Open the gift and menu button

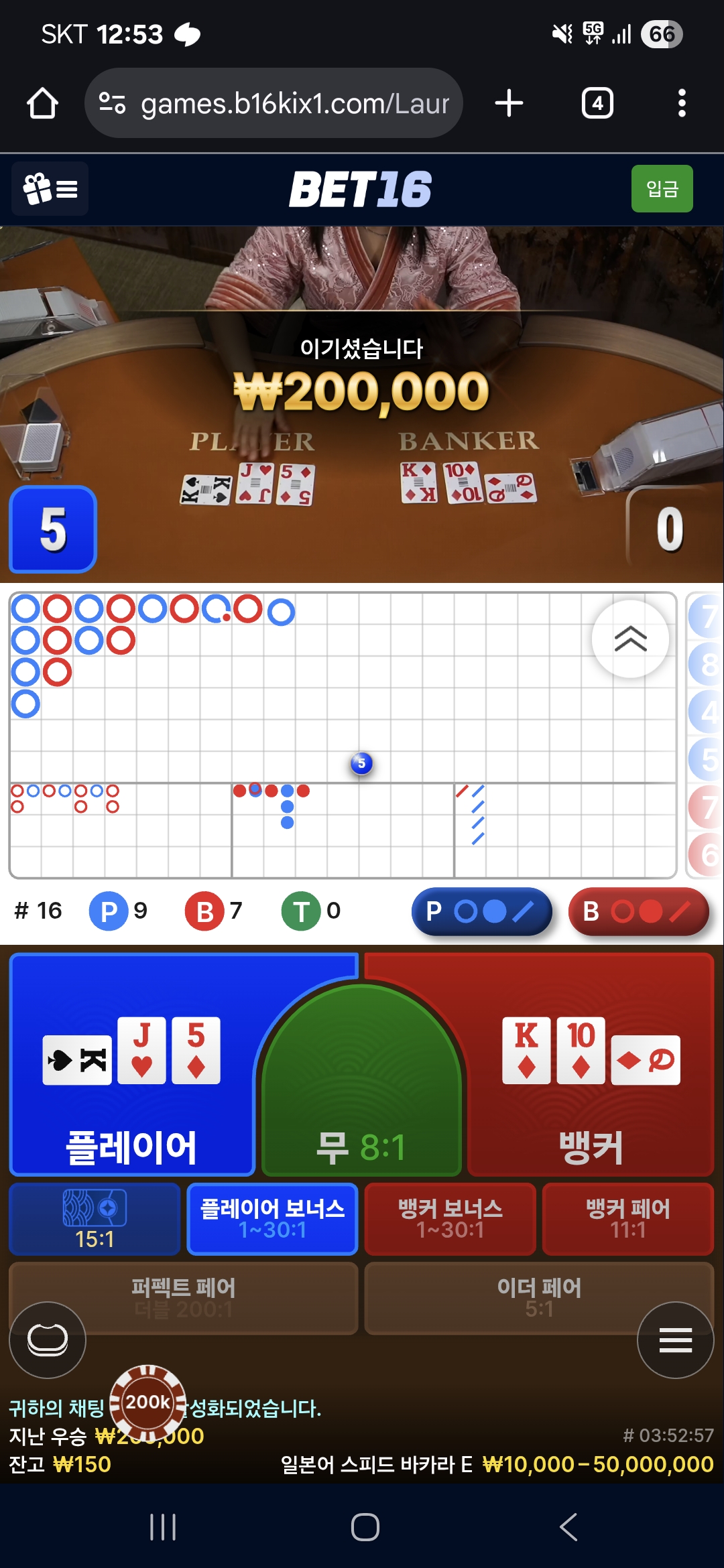(50, 189)
